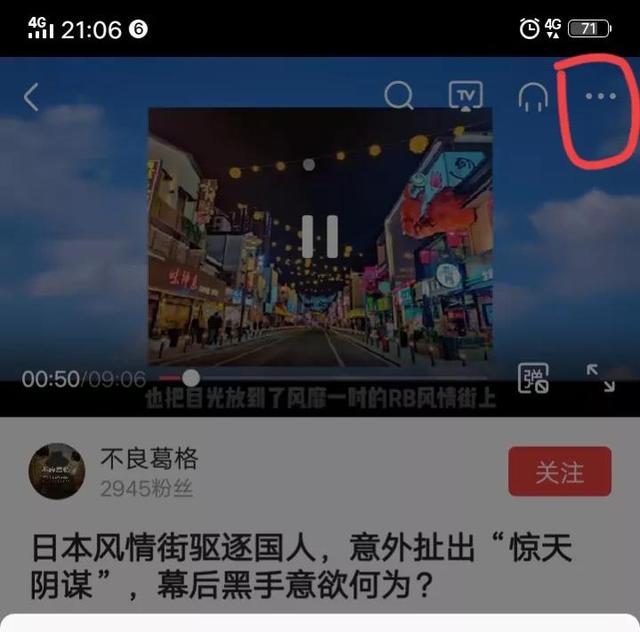Toggle the danmaku bullet comments
Viewport: 640px width, 632px height.
533,378
